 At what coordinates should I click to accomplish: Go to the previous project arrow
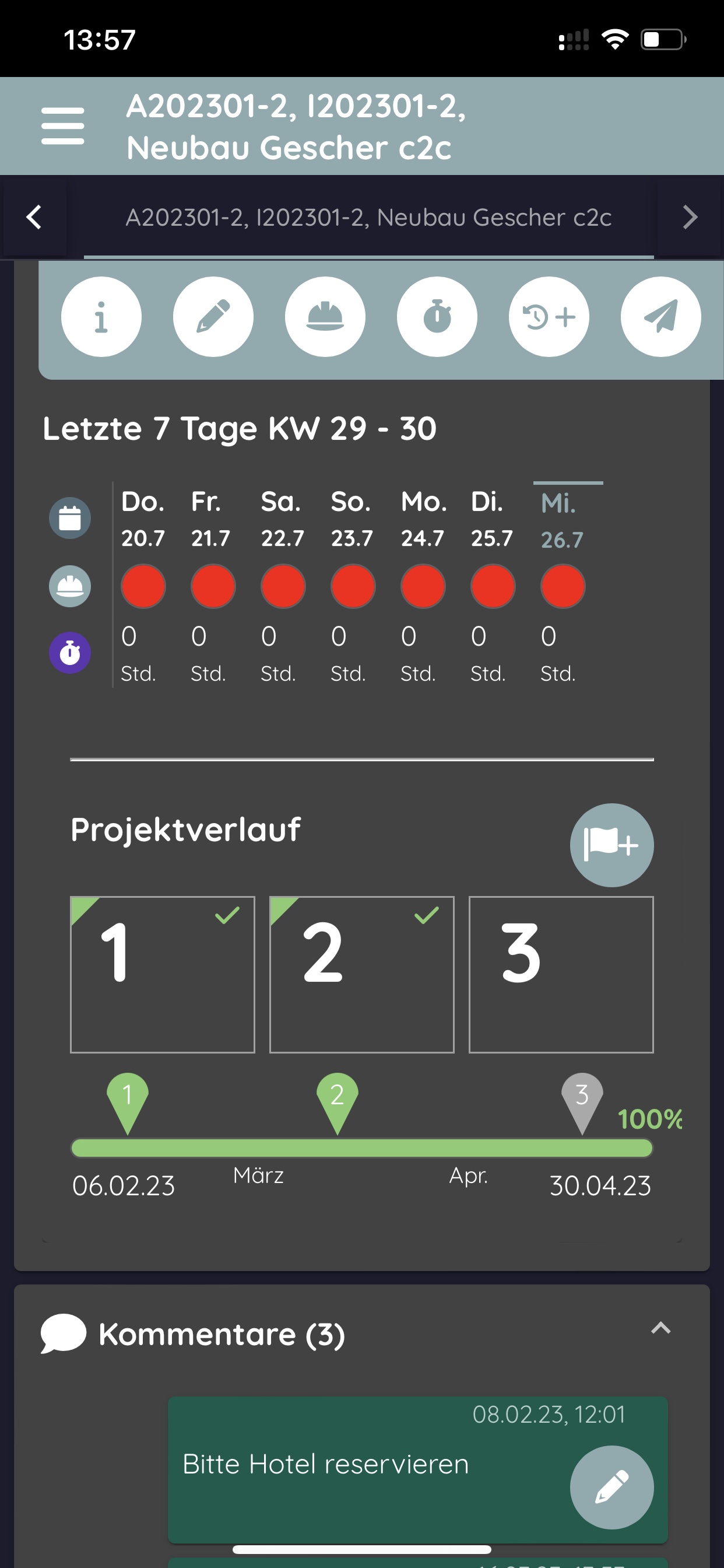(x=34, y=218)
